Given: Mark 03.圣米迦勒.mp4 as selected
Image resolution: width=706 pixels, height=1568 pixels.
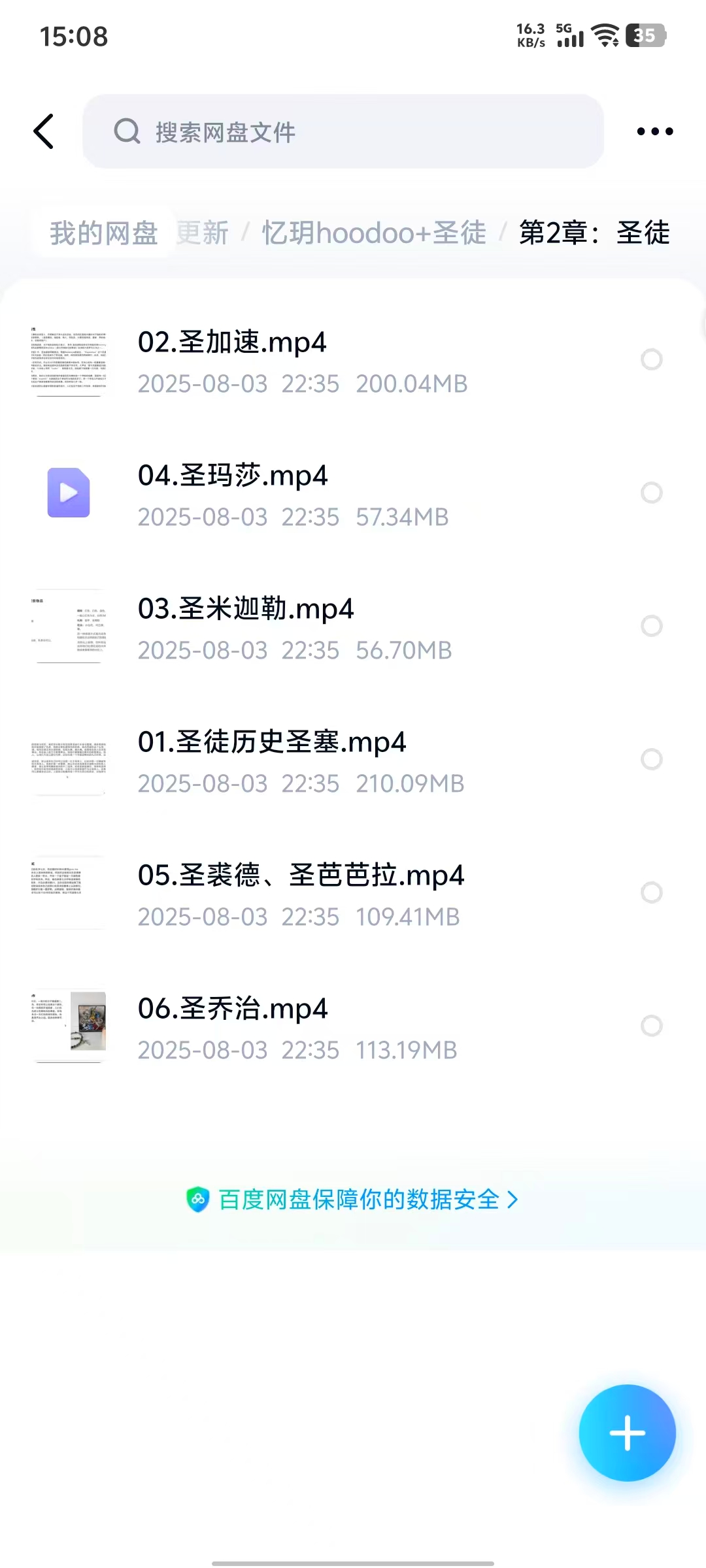Looking at the screenshot, I should [651, 626].
